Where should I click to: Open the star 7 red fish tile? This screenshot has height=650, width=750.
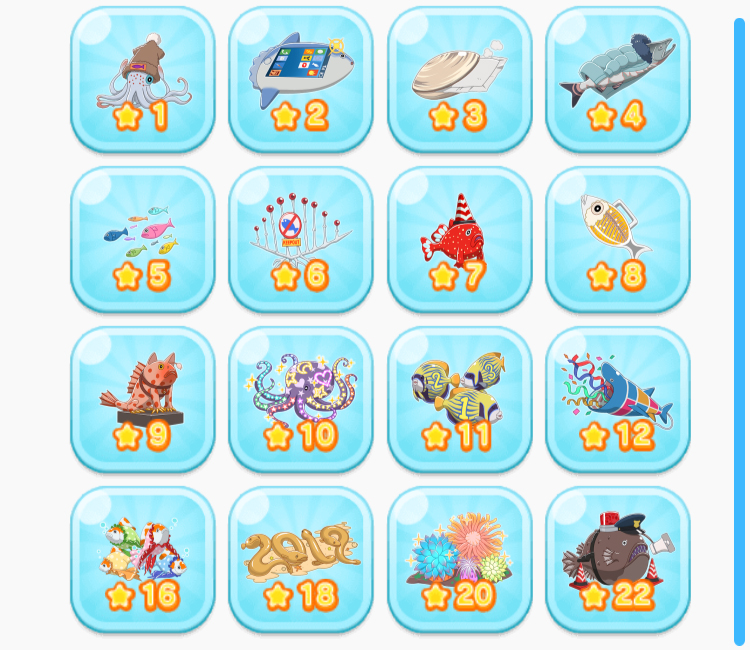[x=459, y=240]
